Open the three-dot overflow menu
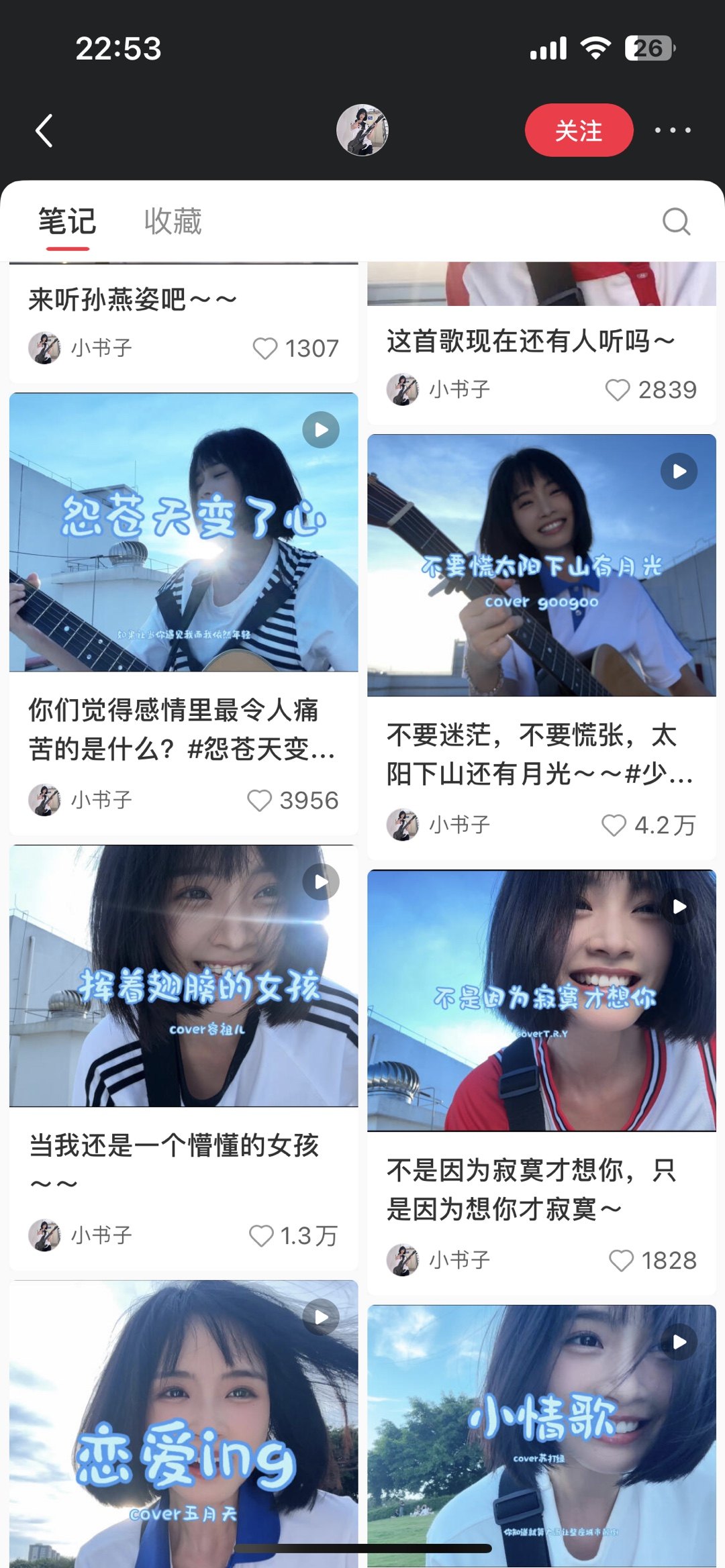 pos(673,130)
